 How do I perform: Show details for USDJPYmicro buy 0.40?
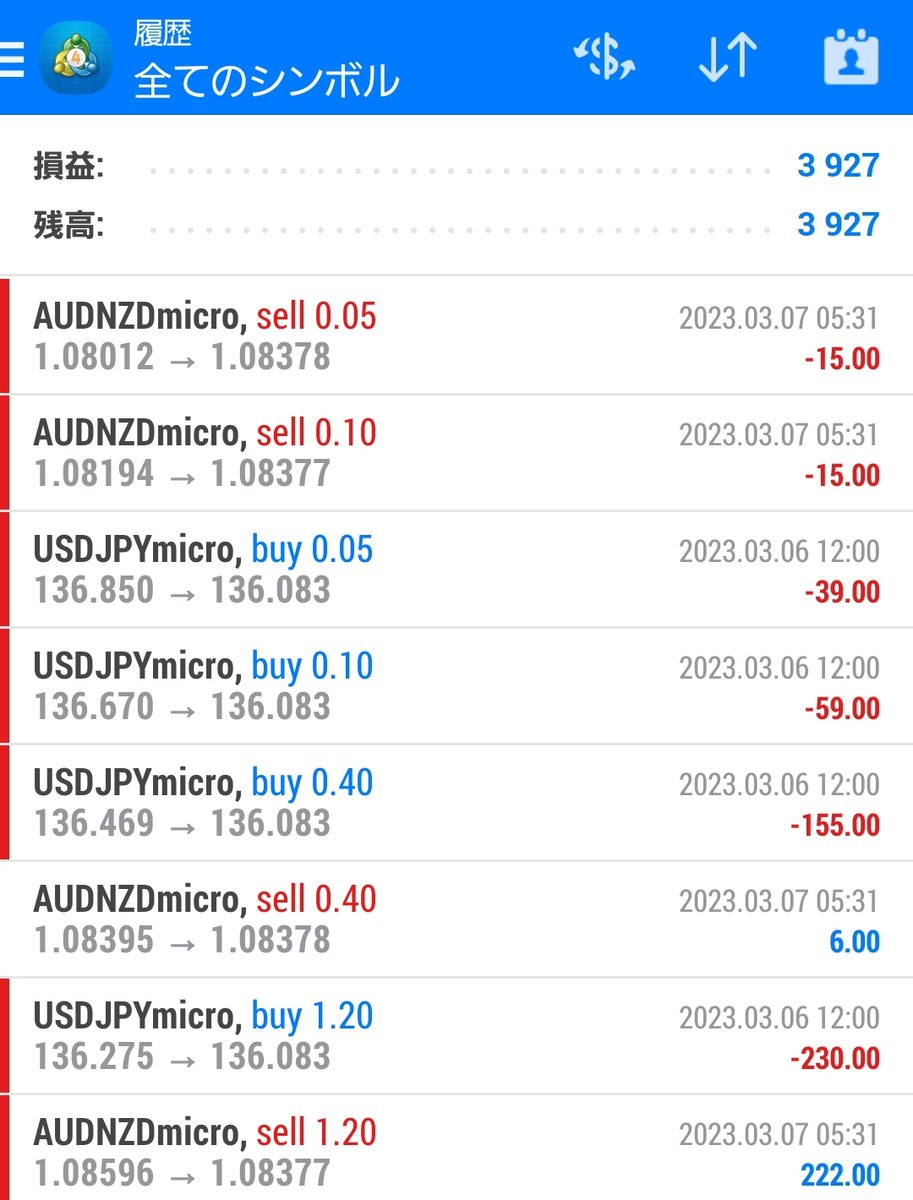(x=456, y=802)
